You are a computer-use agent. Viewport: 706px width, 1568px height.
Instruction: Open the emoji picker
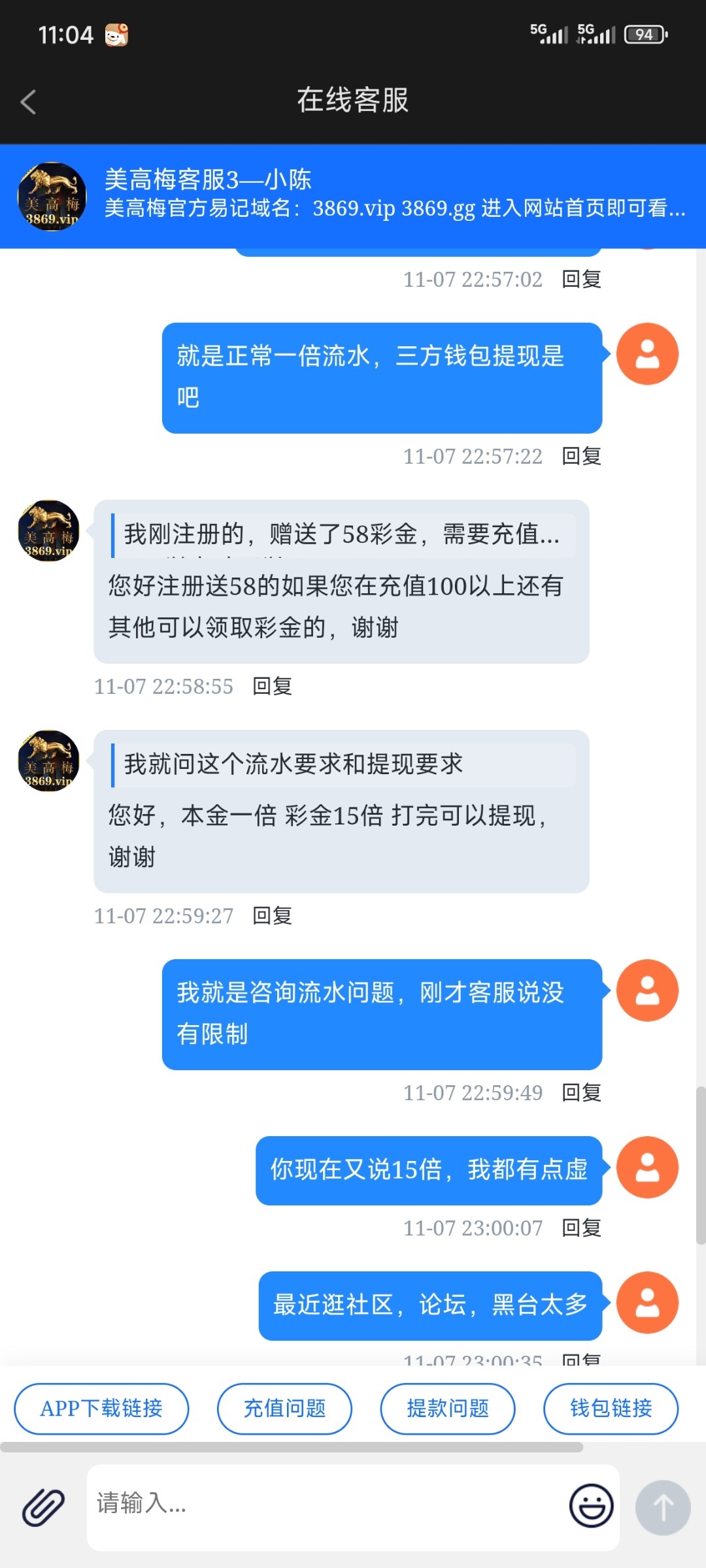pos(591,1505)
